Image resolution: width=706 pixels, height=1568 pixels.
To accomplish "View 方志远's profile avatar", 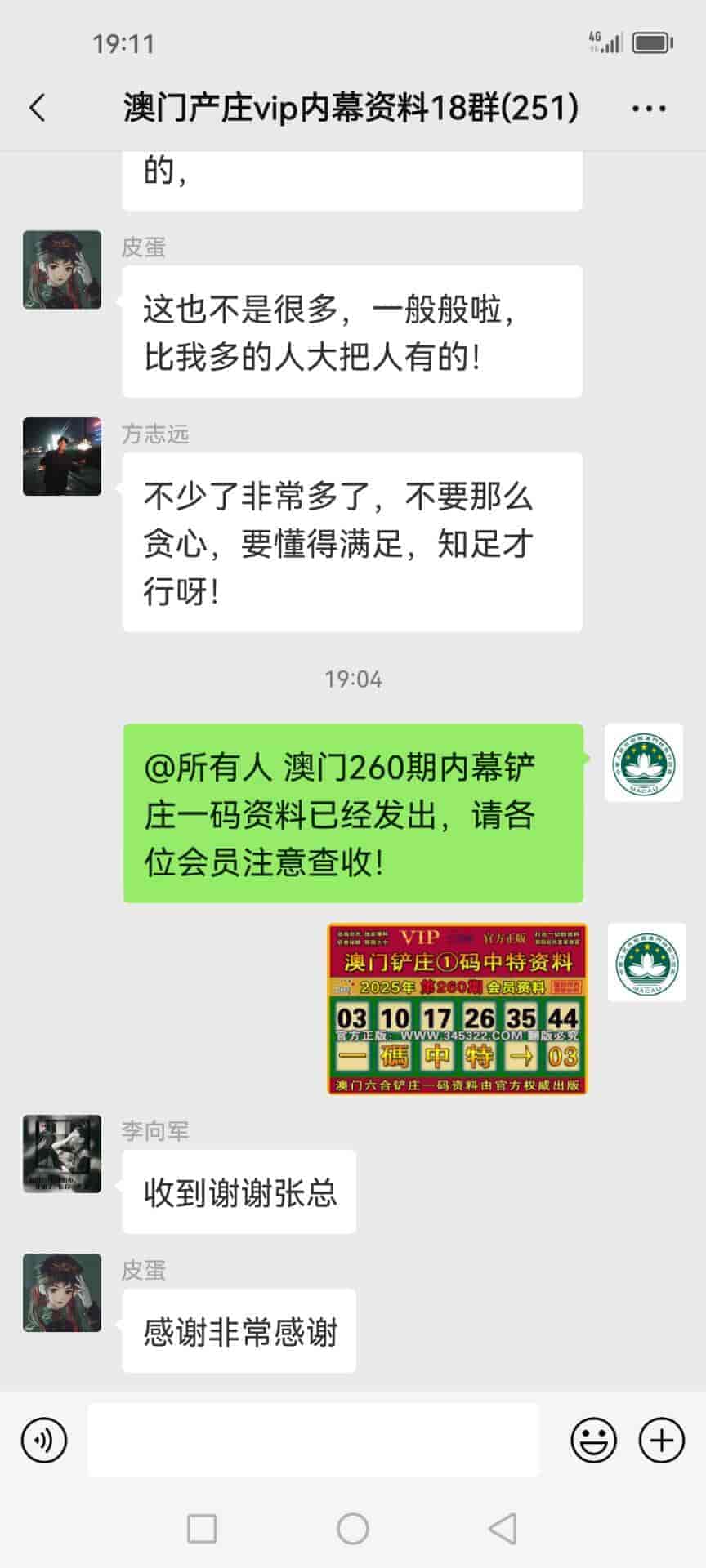I will pos(62,457).
